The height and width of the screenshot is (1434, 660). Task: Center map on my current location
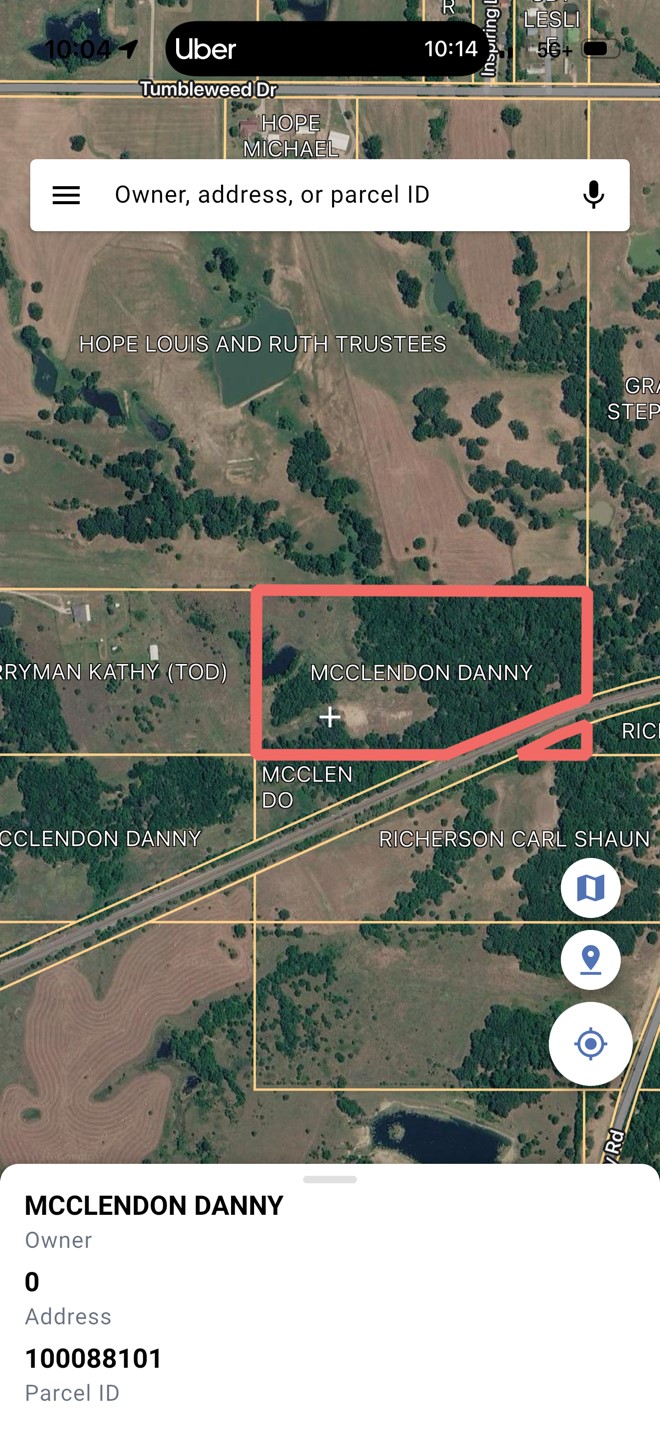coord(591,1044)
